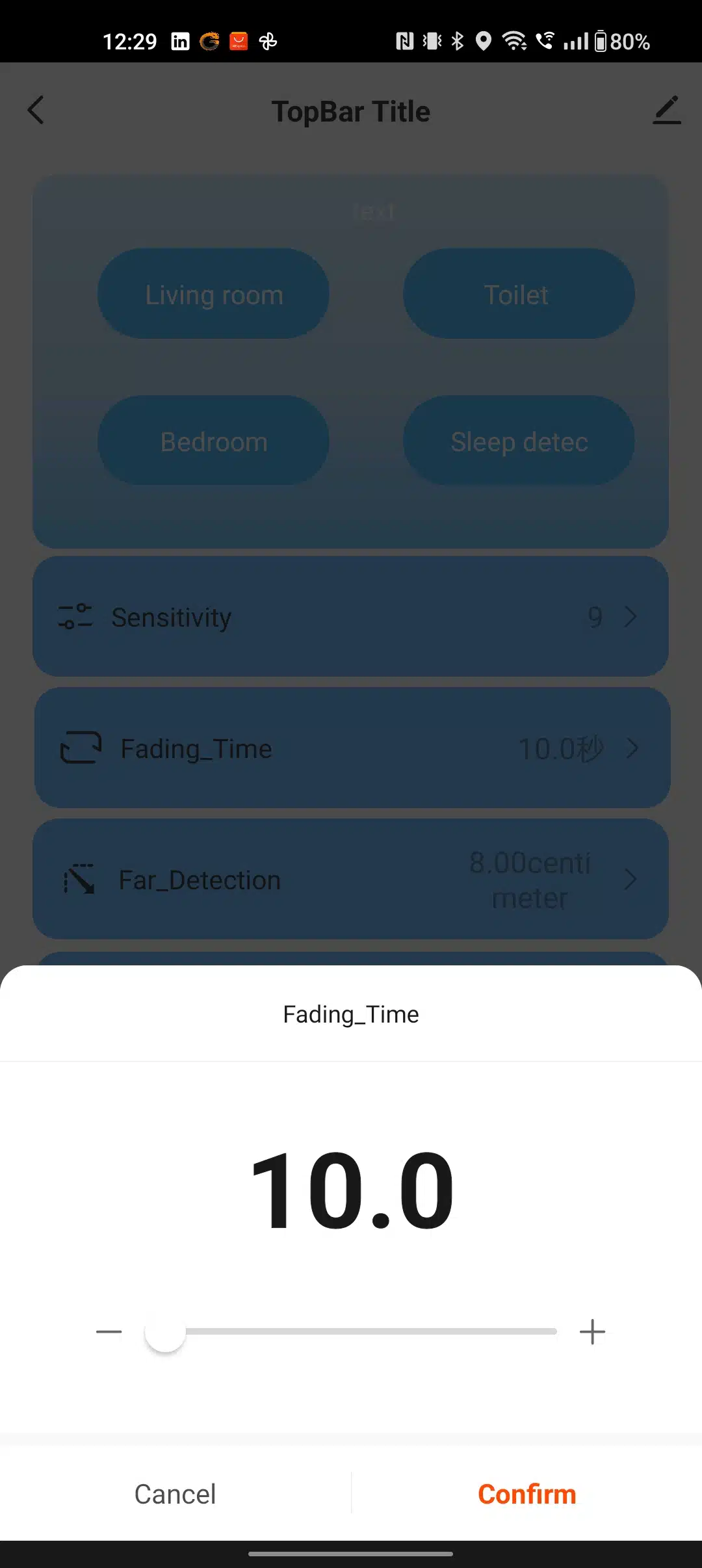Viewport: 702px width, 1568px height.
Task: Cancel the Fading_Time dialog
Action: pyautogui.click(x=175, y=1494)
